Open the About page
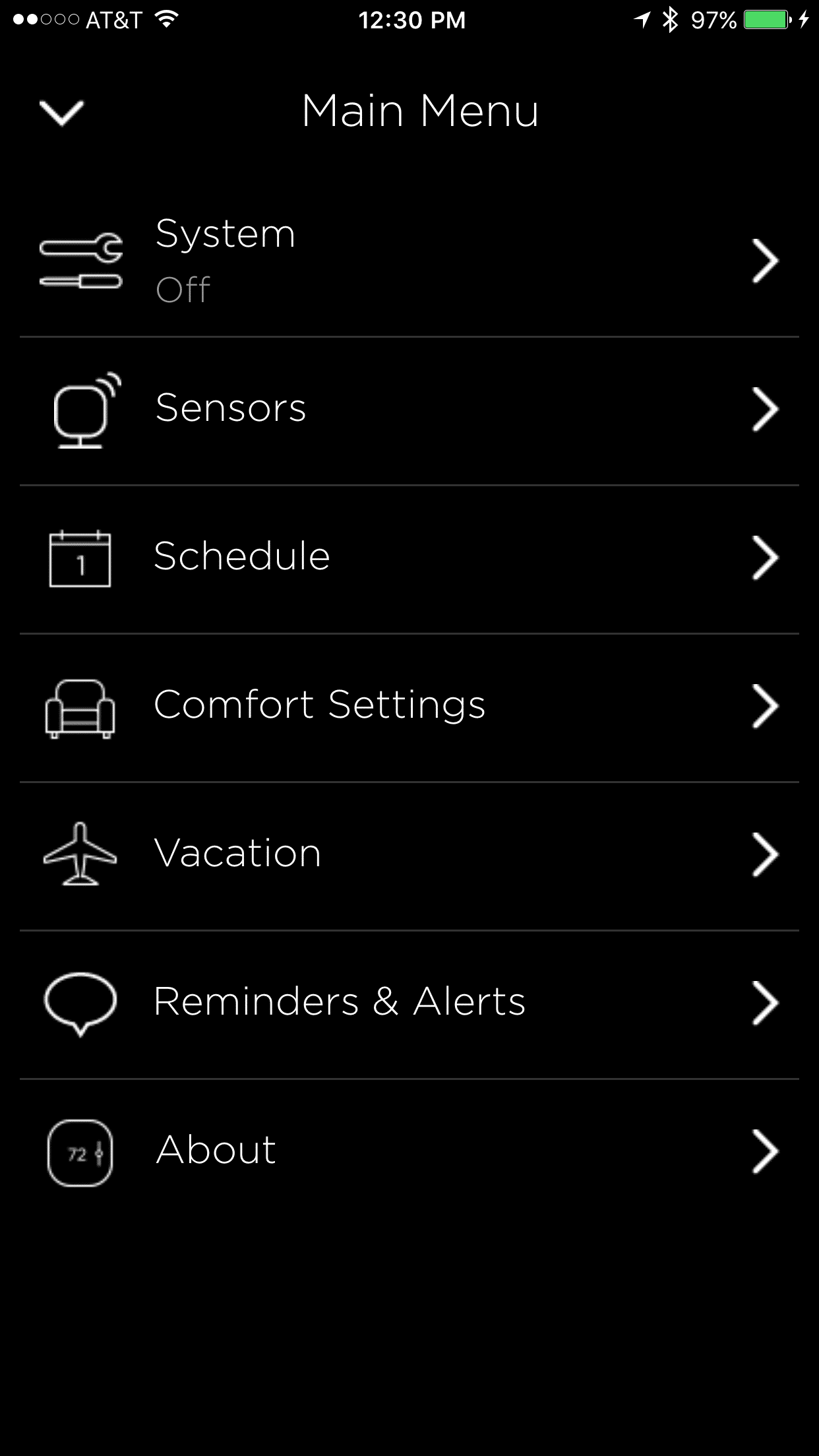The width and height of the screenshot is (819, 1456). tap(409, 1151)
